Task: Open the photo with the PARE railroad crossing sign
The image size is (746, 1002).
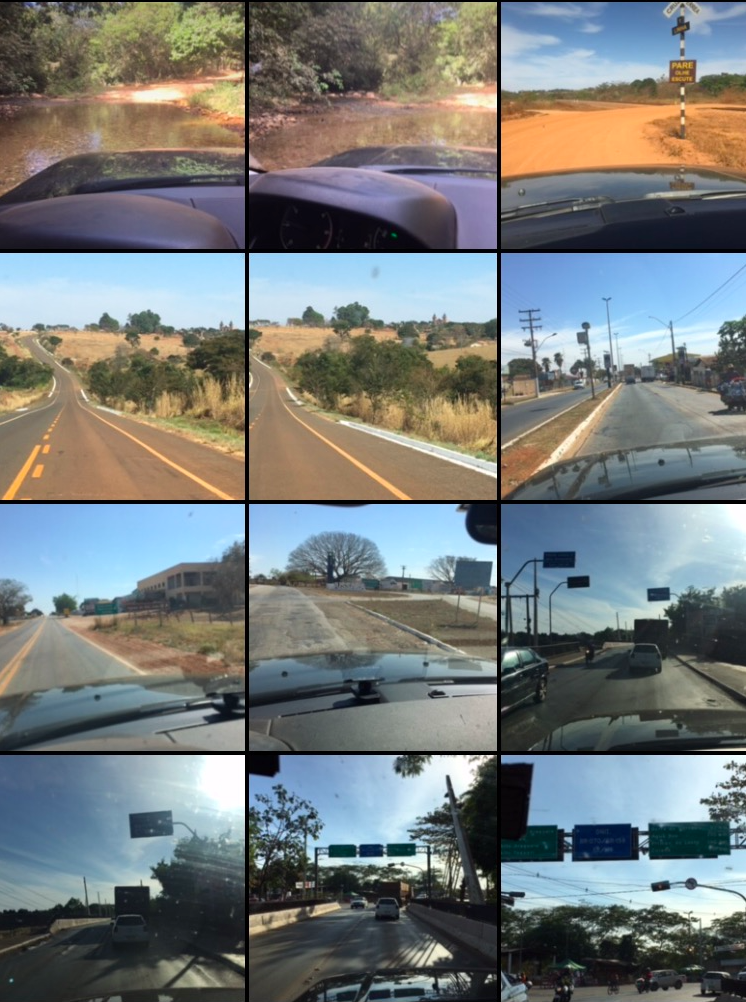Action: tap(623, 125)
